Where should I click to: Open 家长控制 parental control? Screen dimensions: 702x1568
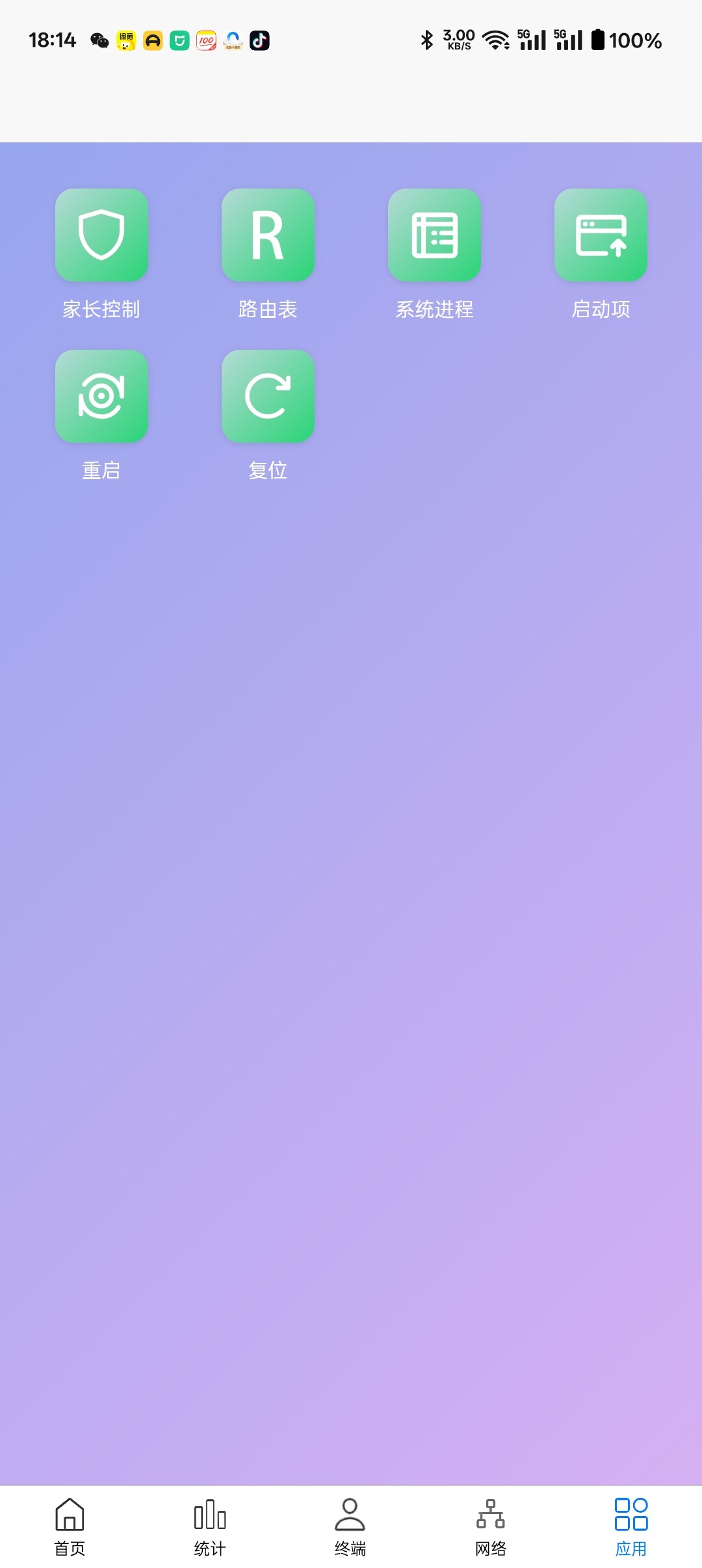click(x=101, y=235)
